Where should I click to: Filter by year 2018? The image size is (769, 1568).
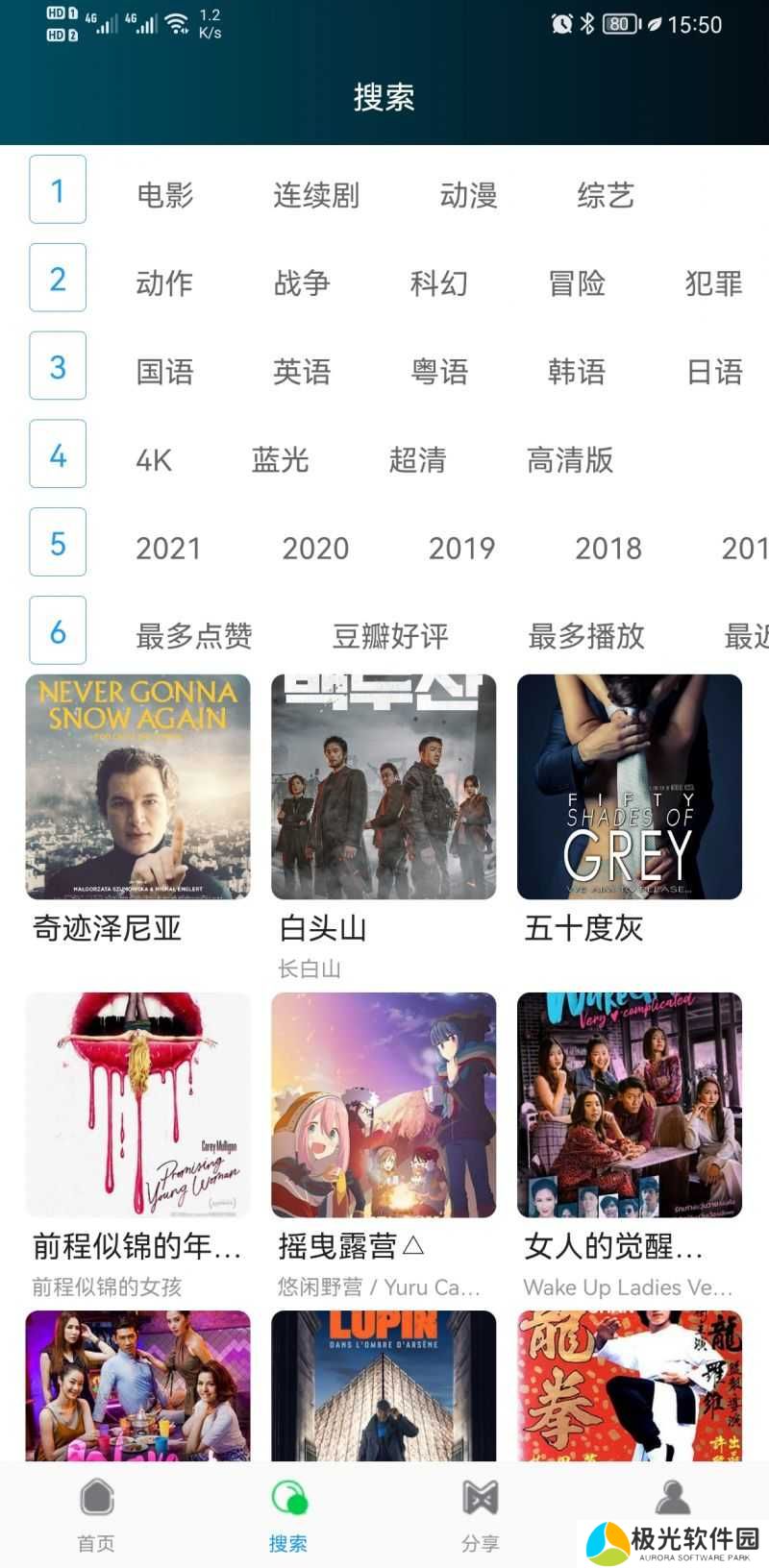click(x=608, y=549)
